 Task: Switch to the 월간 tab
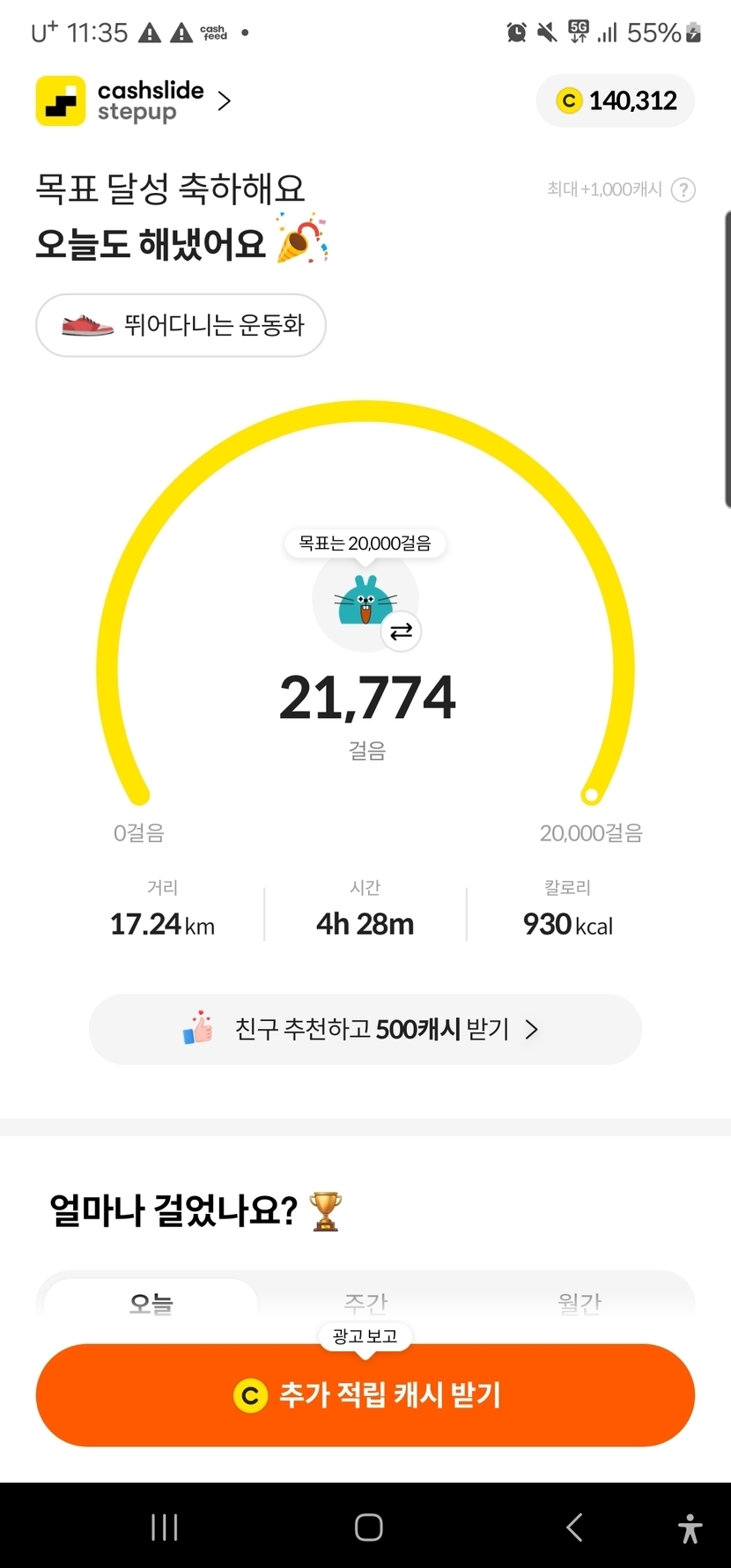[x=580, y=1302]
